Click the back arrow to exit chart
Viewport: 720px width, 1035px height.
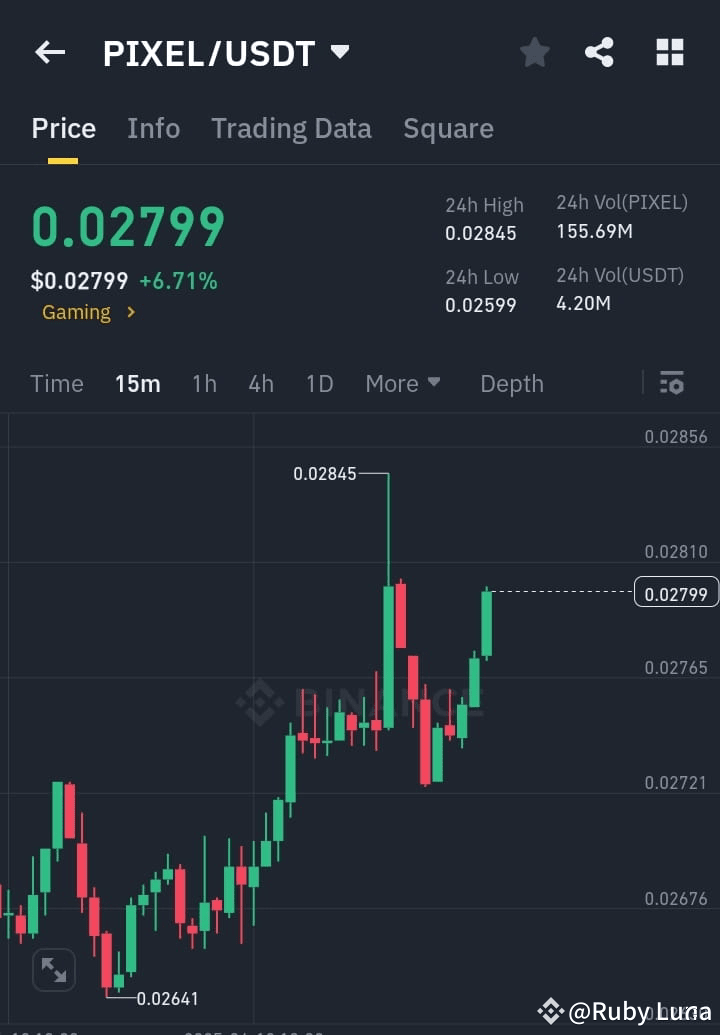point(49,52)
